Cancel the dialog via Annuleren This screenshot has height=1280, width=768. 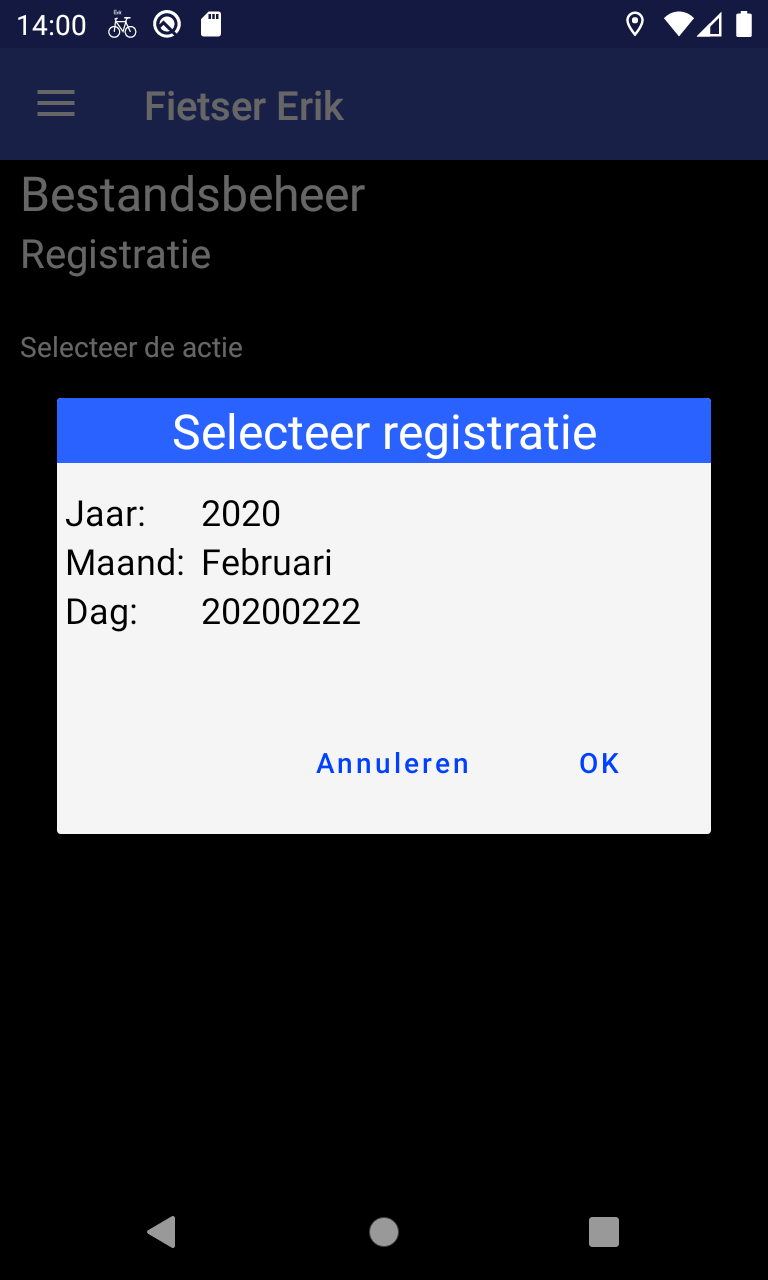click(x=393, y=764)
